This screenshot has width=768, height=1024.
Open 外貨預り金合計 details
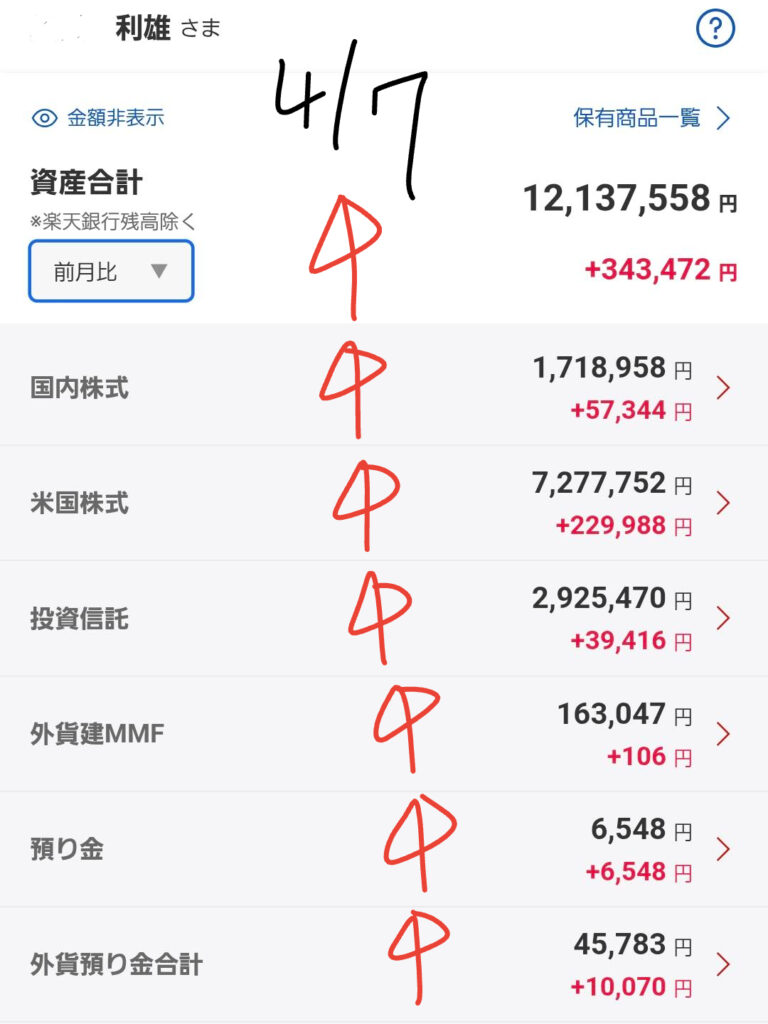click(x=384, y=965)
